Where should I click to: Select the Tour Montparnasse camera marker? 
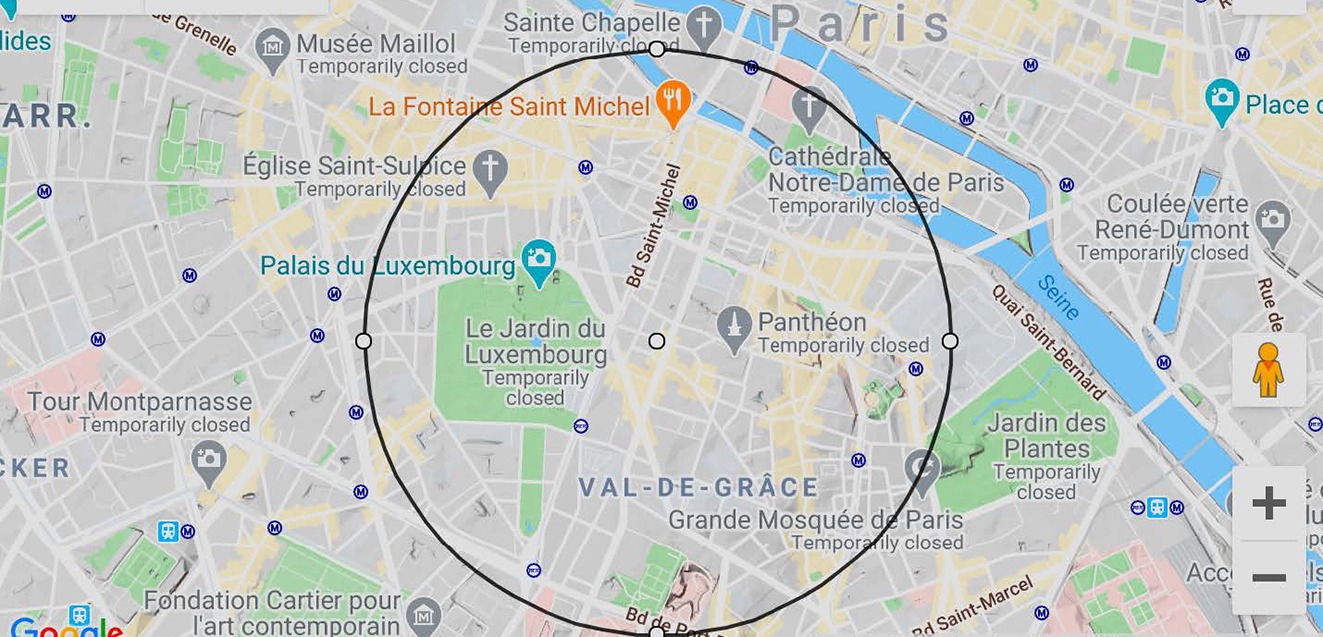click(209, 461)
